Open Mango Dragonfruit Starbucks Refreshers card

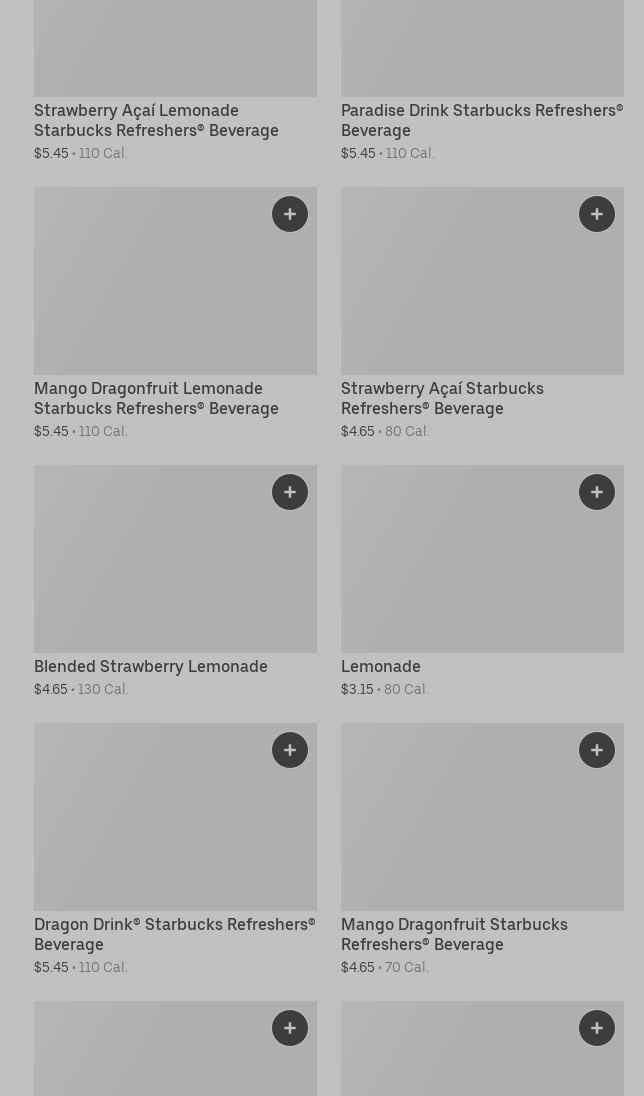[x=454, y=934]
